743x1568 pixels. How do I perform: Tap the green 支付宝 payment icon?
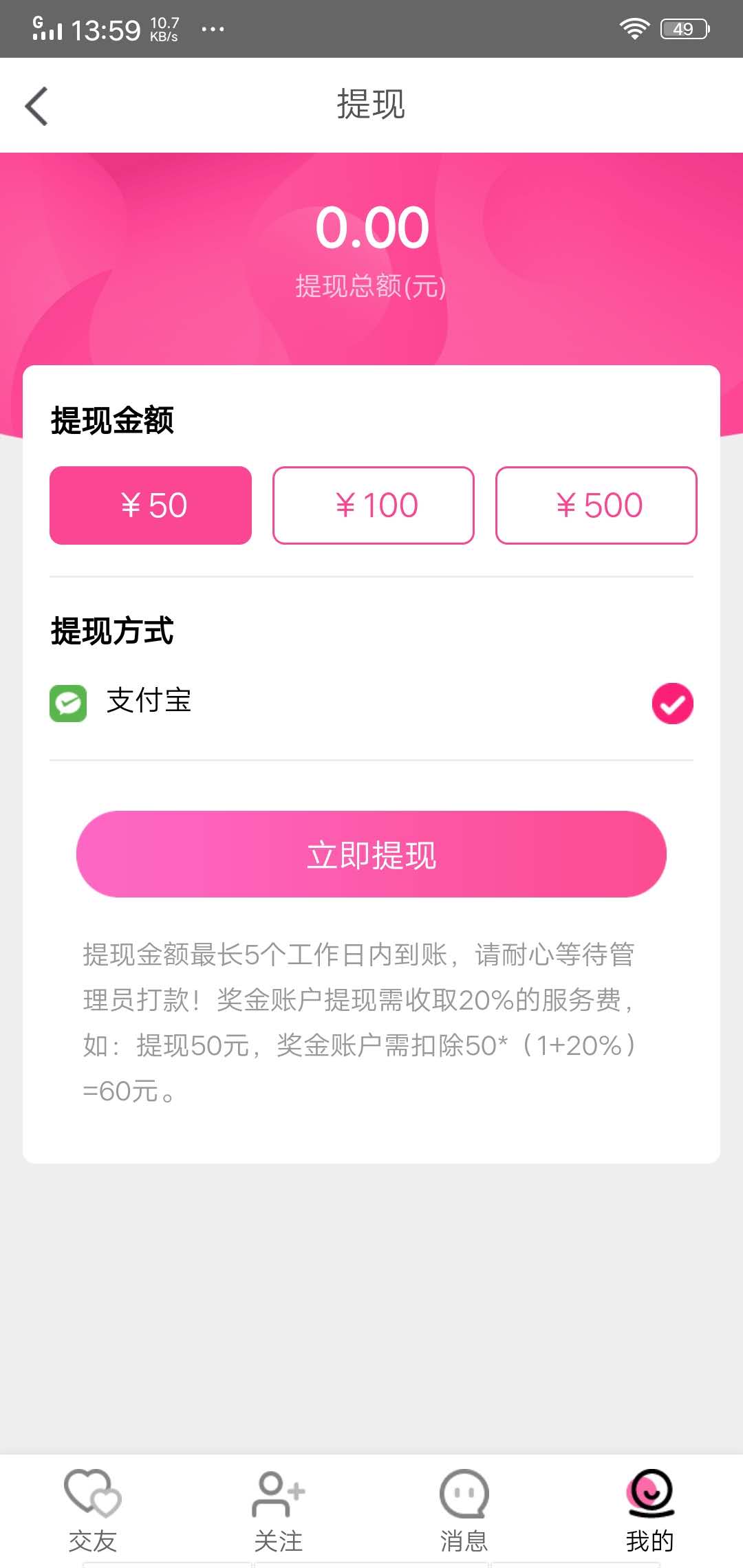click(x=67, y=702)
